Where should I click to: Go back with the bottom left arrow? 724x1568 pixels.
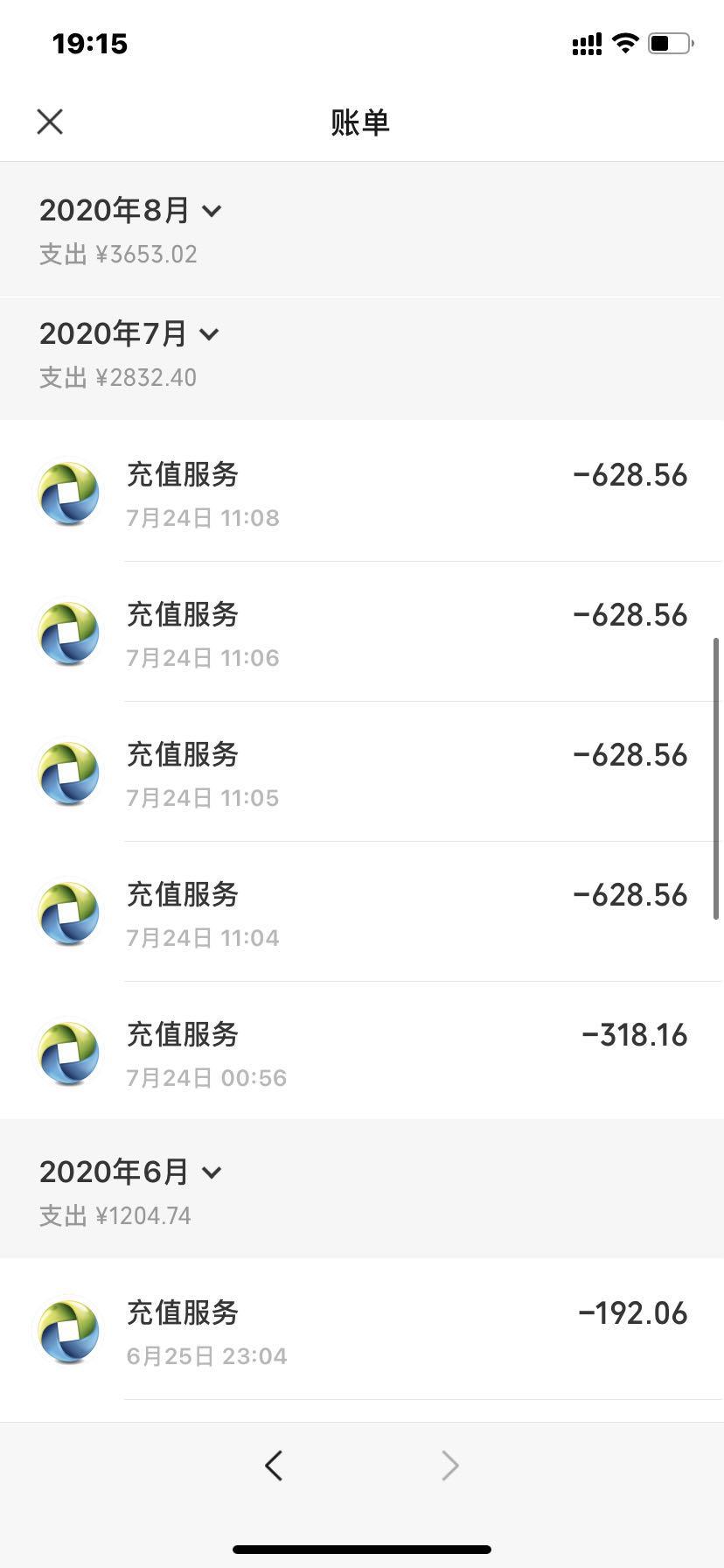click(x=274, y=1465)
